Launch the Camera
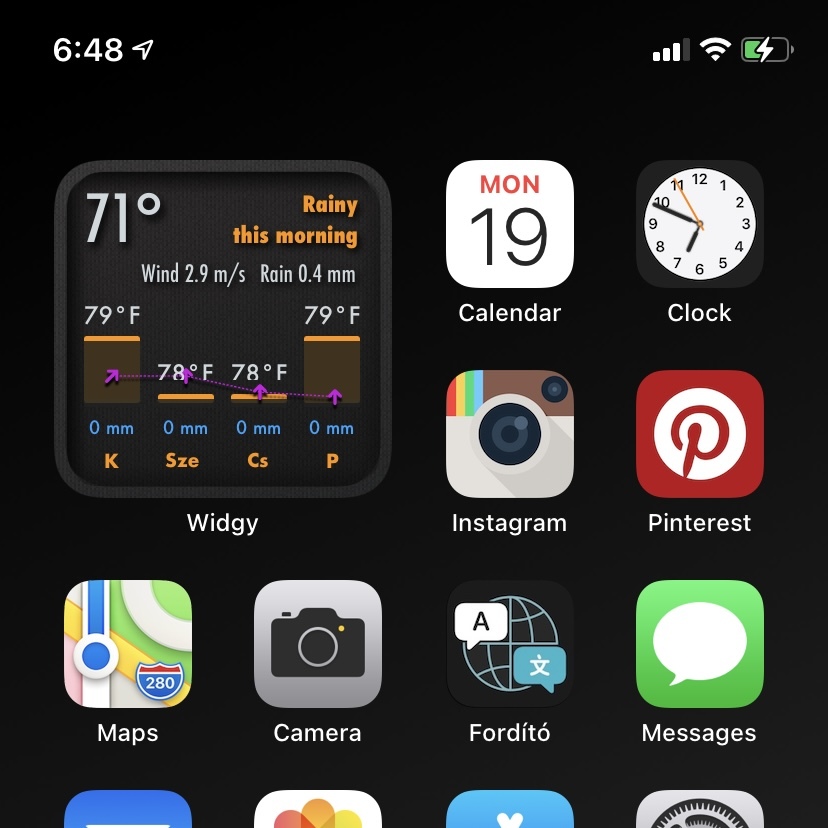 [318, 644]
